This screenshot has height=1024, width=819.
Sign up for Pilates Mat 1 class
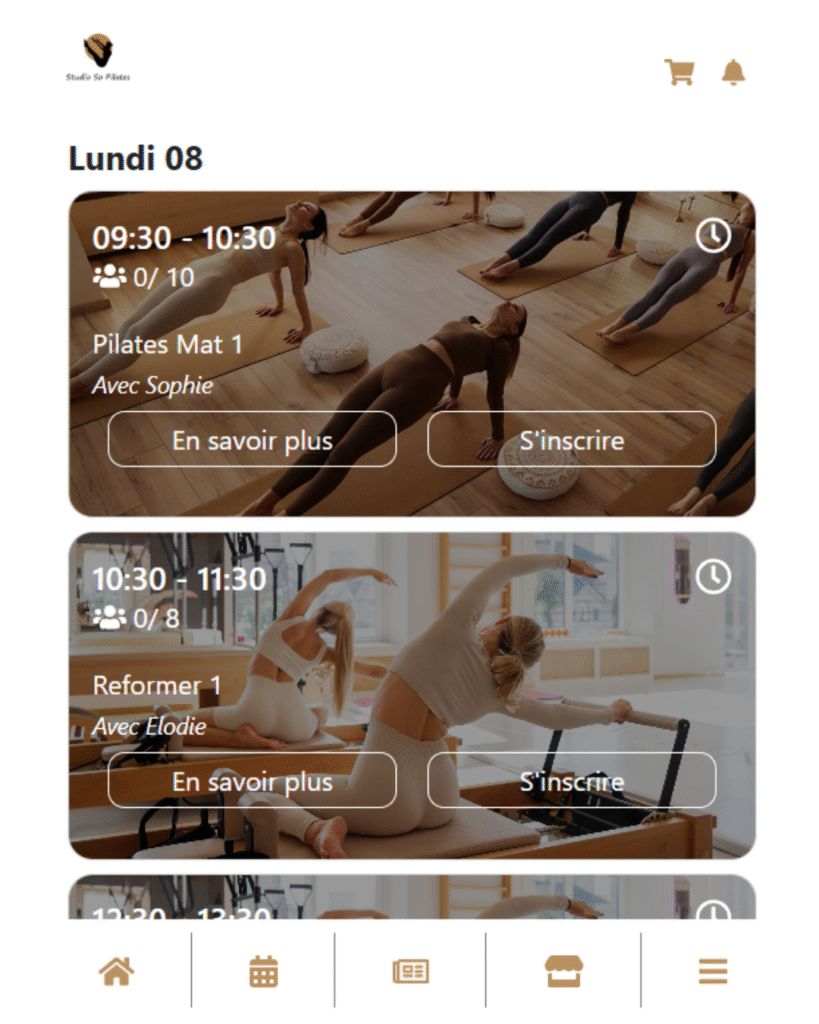coord(571,439)
